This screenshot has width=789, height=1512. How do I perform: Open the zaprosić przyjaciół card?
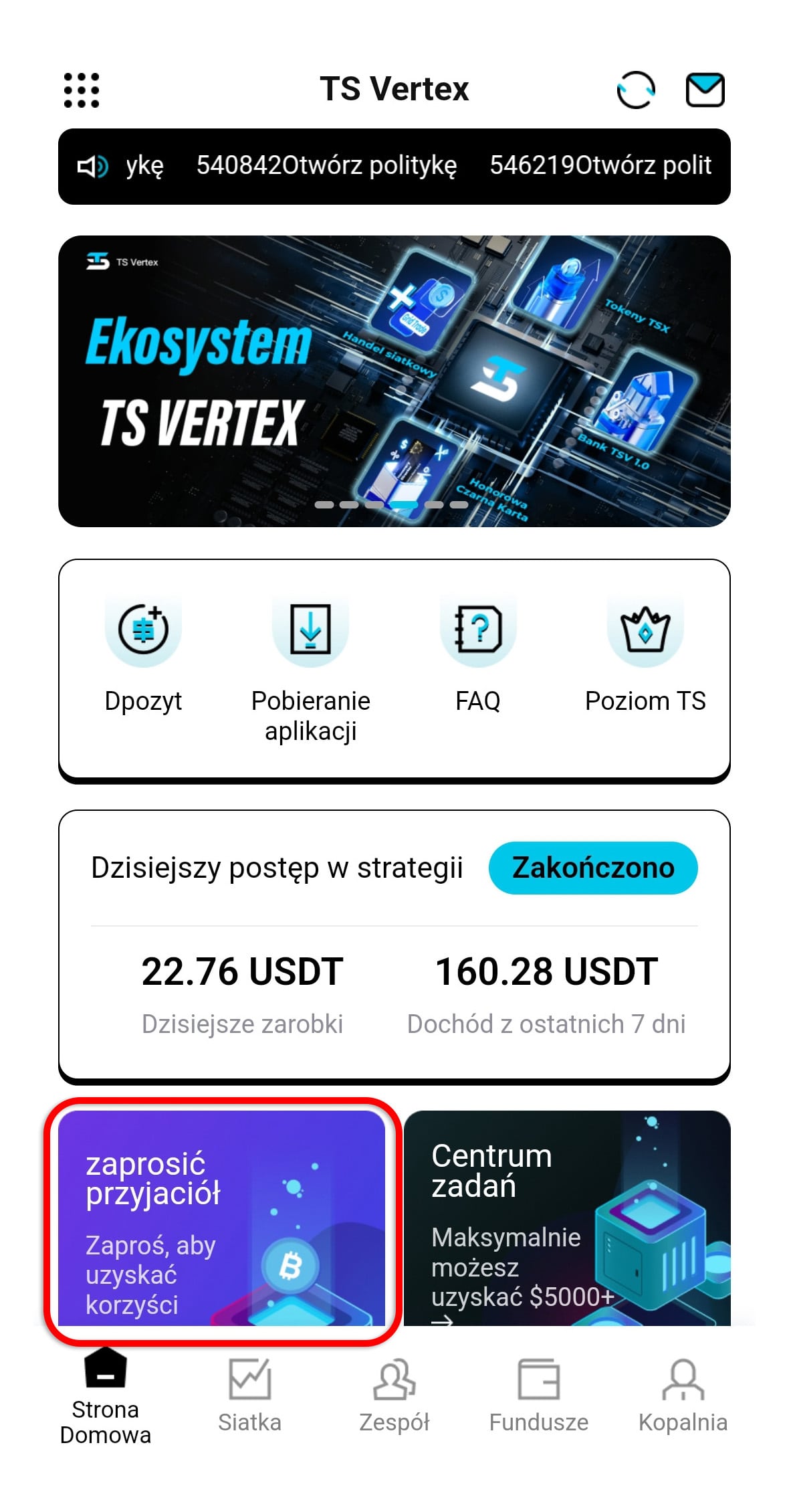coord(221,1218)
